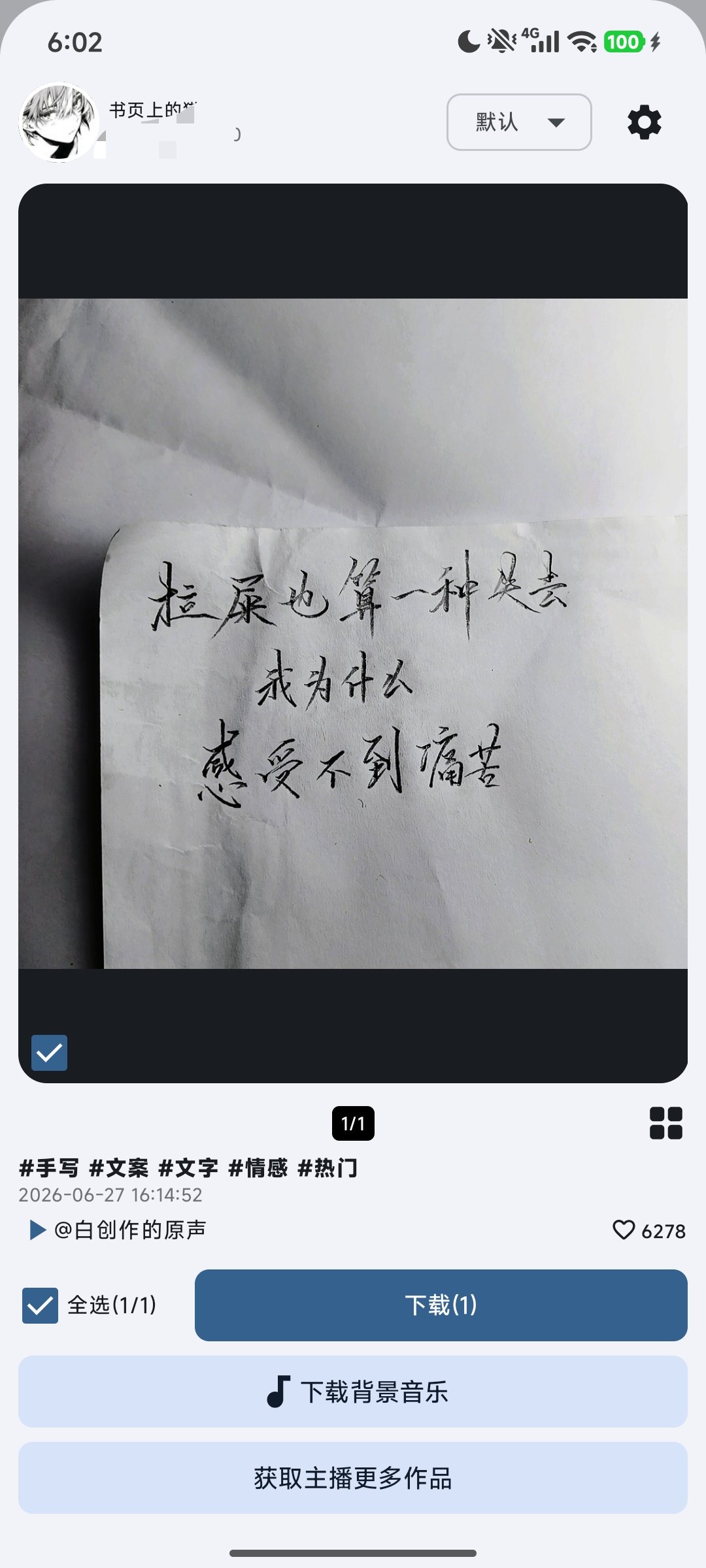Screen dimensions: 706x1568
Task: Uncheck the checkbox on the handwriting image
Action: point(50,1053)
